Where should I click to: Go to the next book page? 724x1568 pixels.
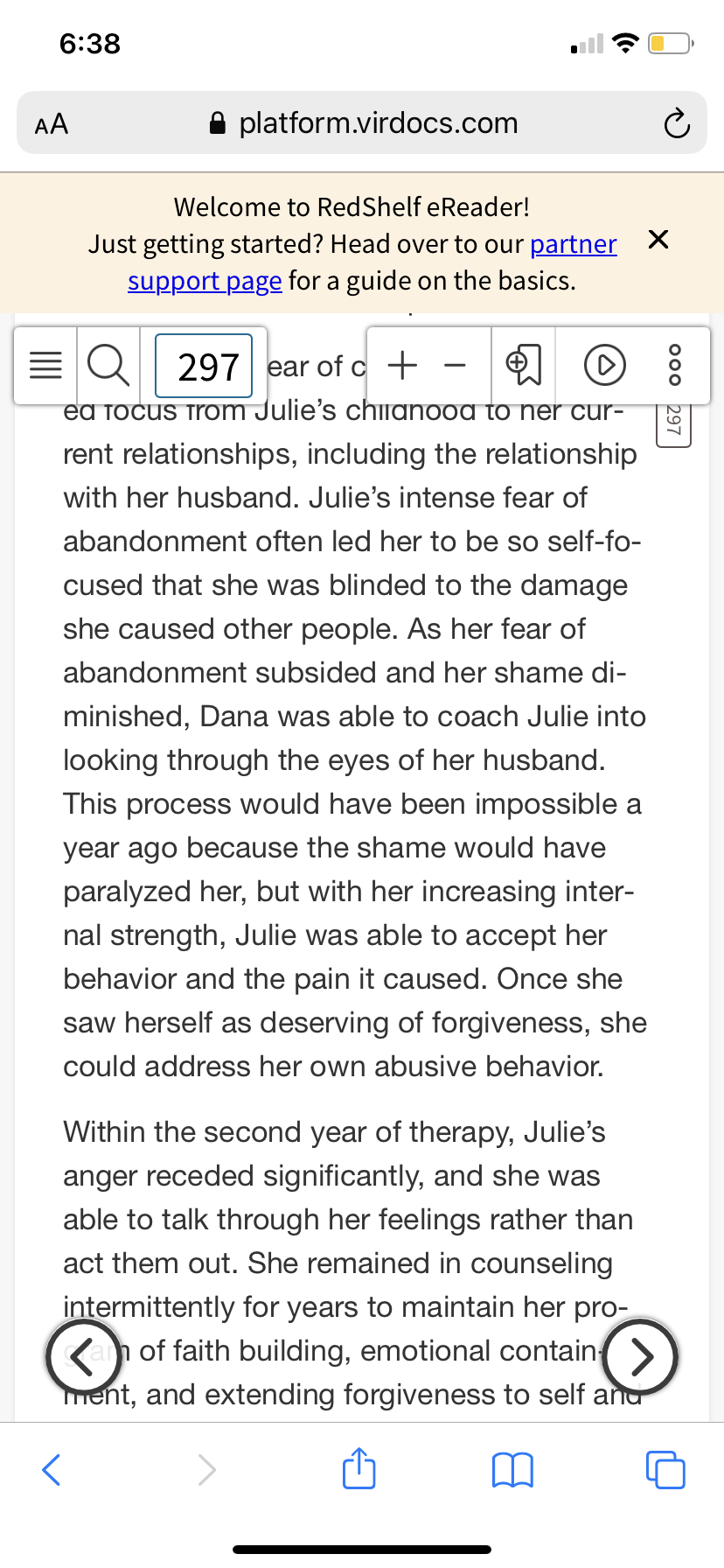(x=641, y=1355)
